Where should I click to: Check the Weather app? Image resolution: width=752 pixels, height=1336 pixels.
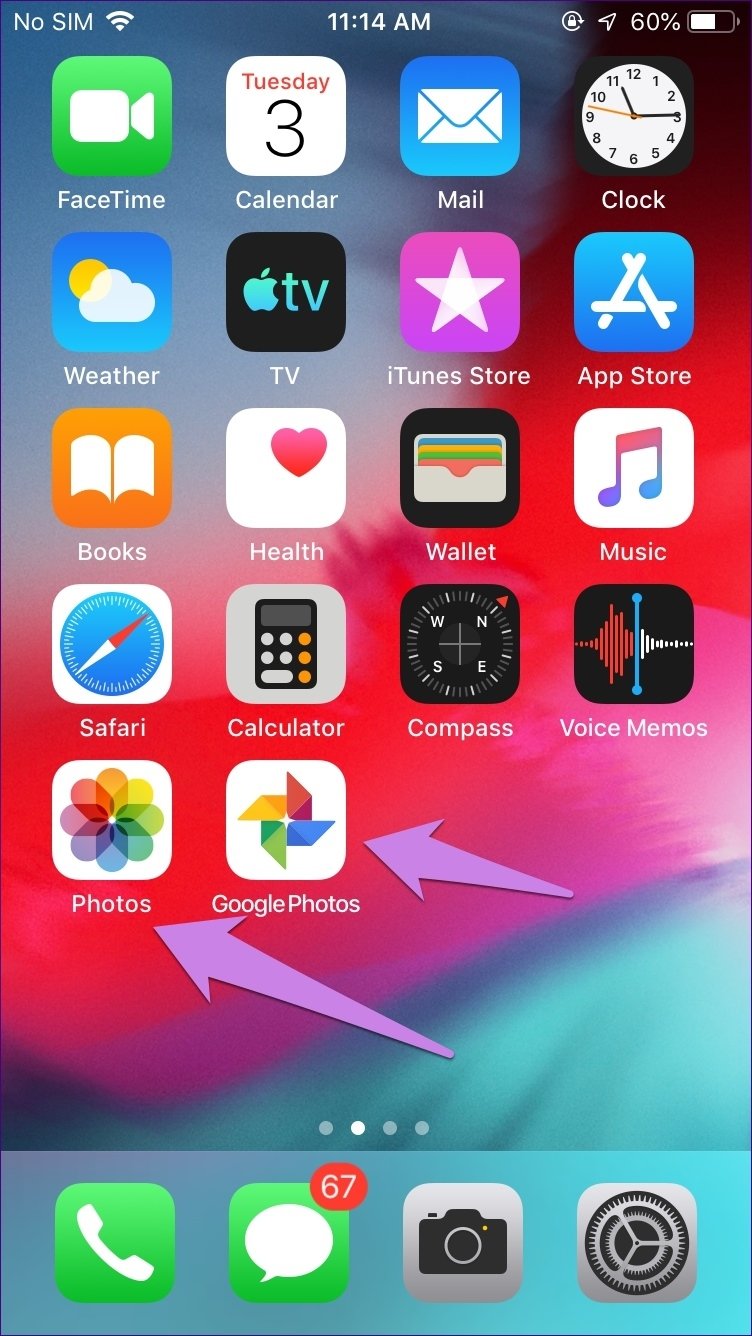coord(112,292)
